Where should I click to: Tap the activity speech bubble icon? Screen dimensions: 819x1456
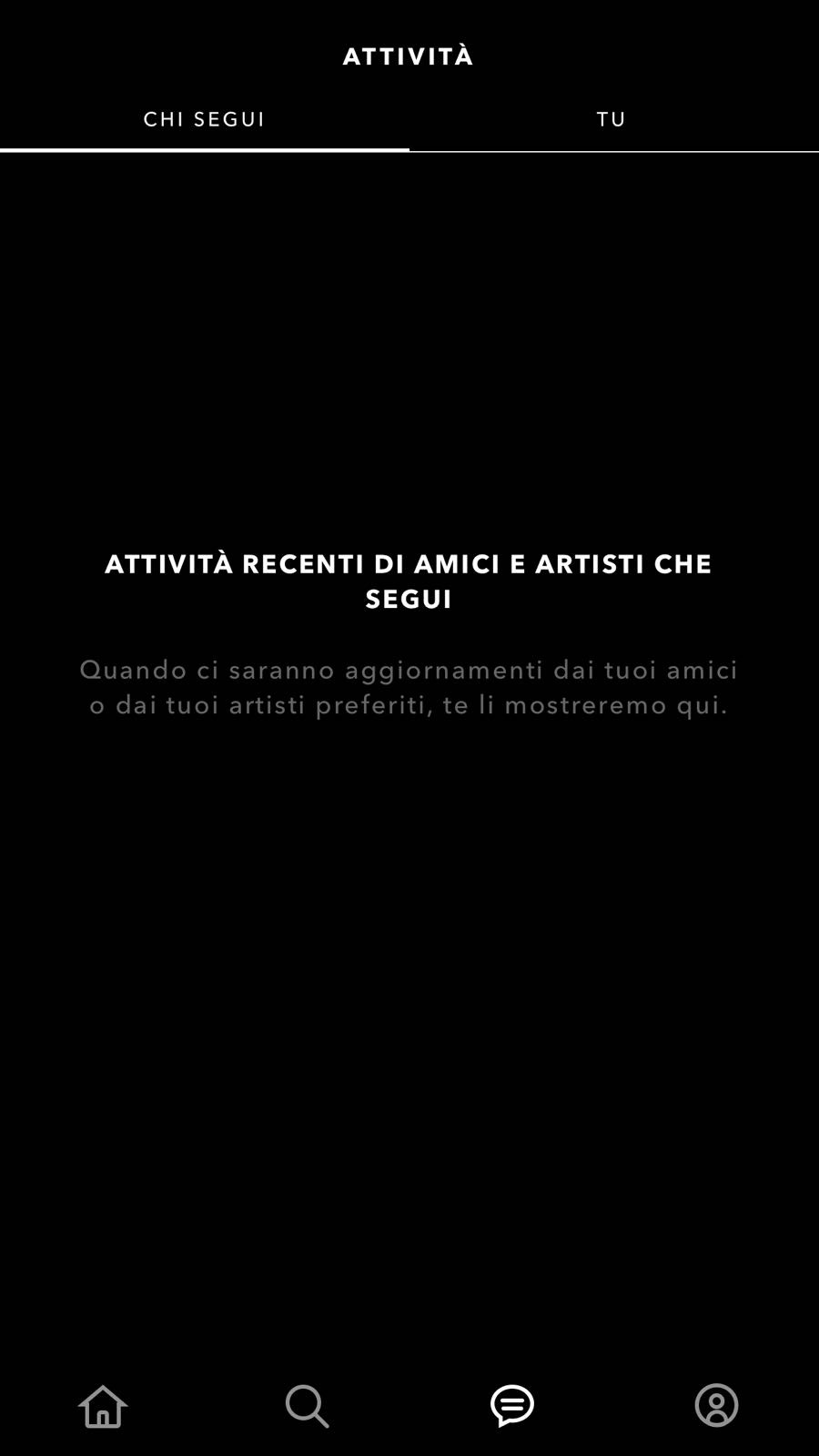[x=512, y=1406]
